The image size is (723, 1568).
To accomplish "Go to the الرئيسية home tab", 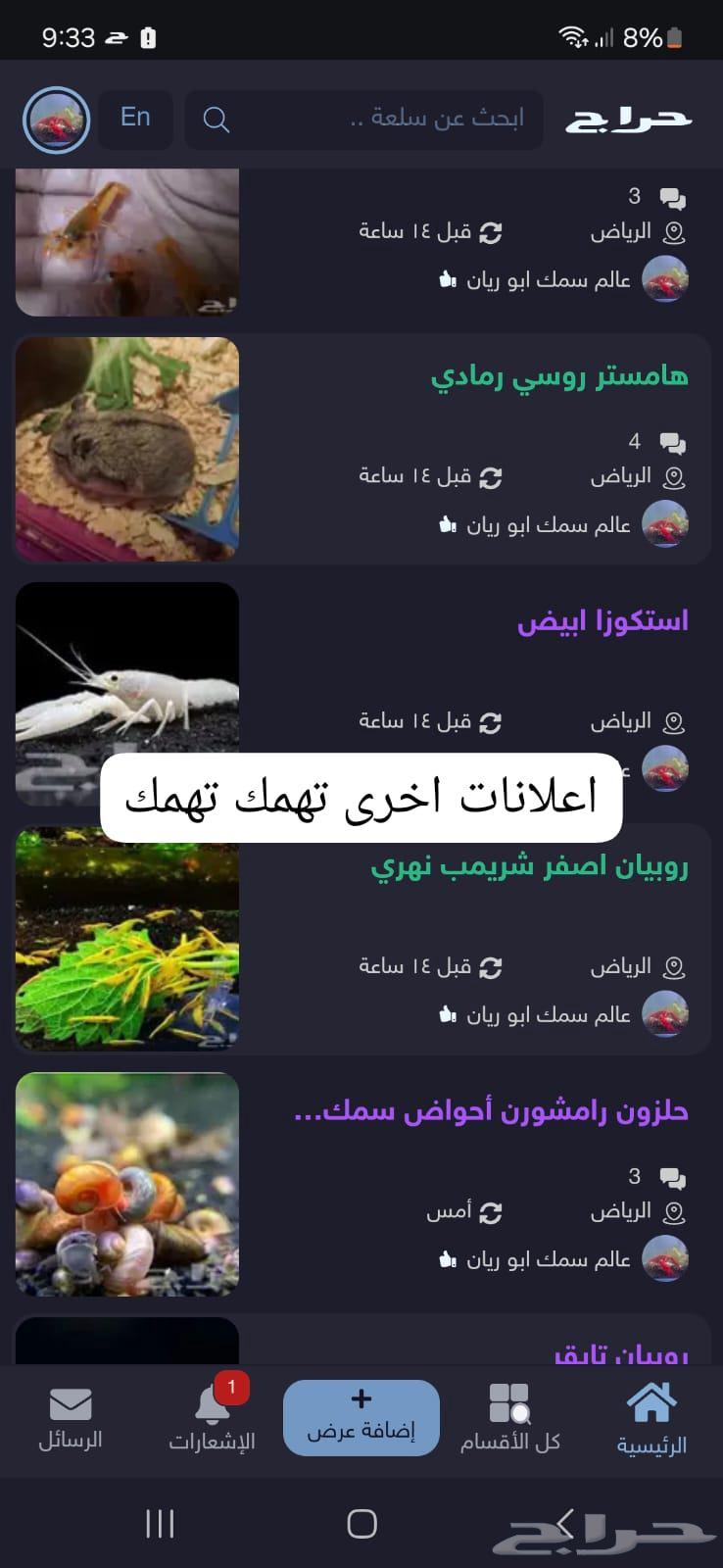I will coord(651,1418).
